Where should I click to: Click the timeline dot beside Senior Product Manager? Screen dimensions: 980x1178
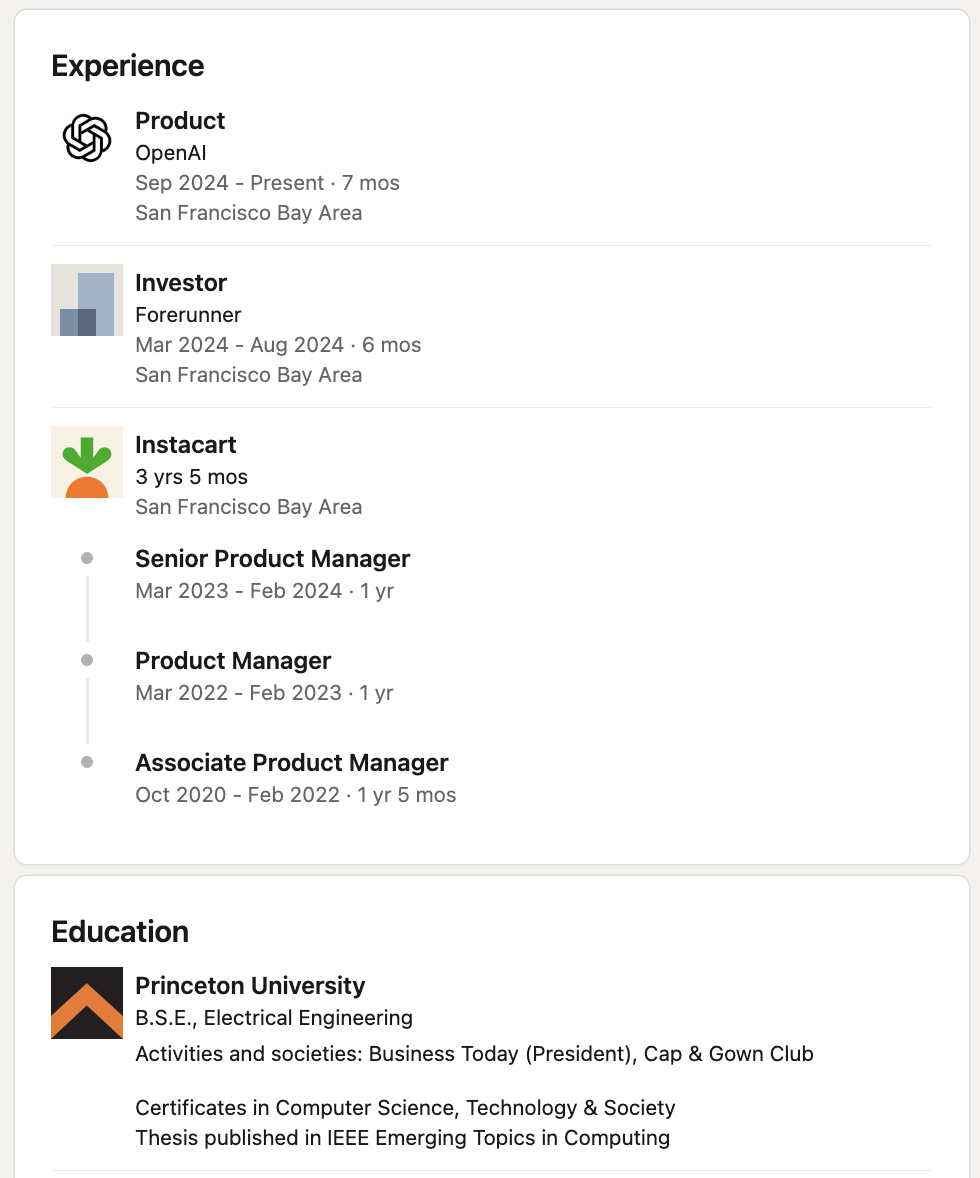pos(88,558)
